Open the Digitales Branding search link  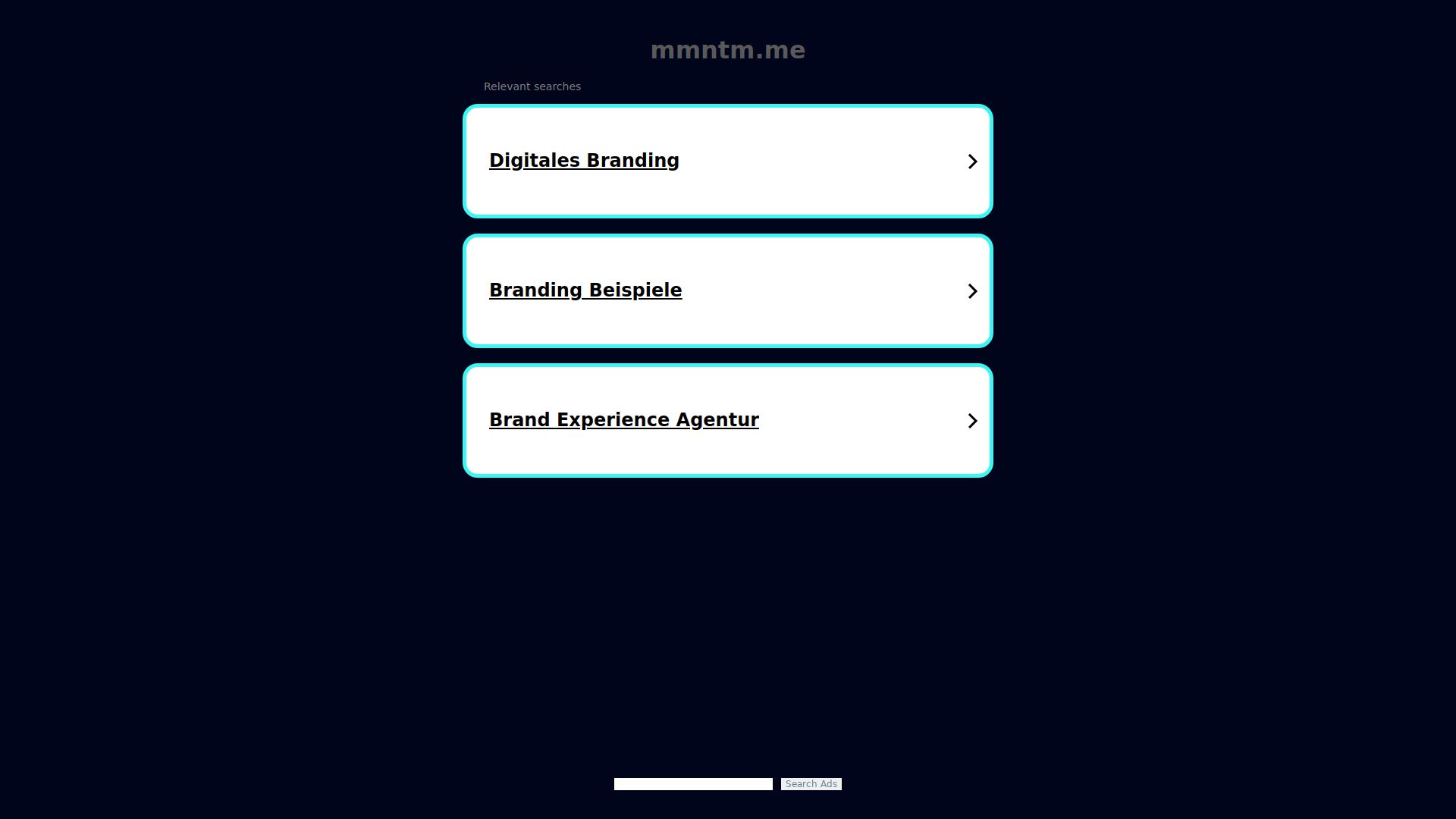(584, 161)
